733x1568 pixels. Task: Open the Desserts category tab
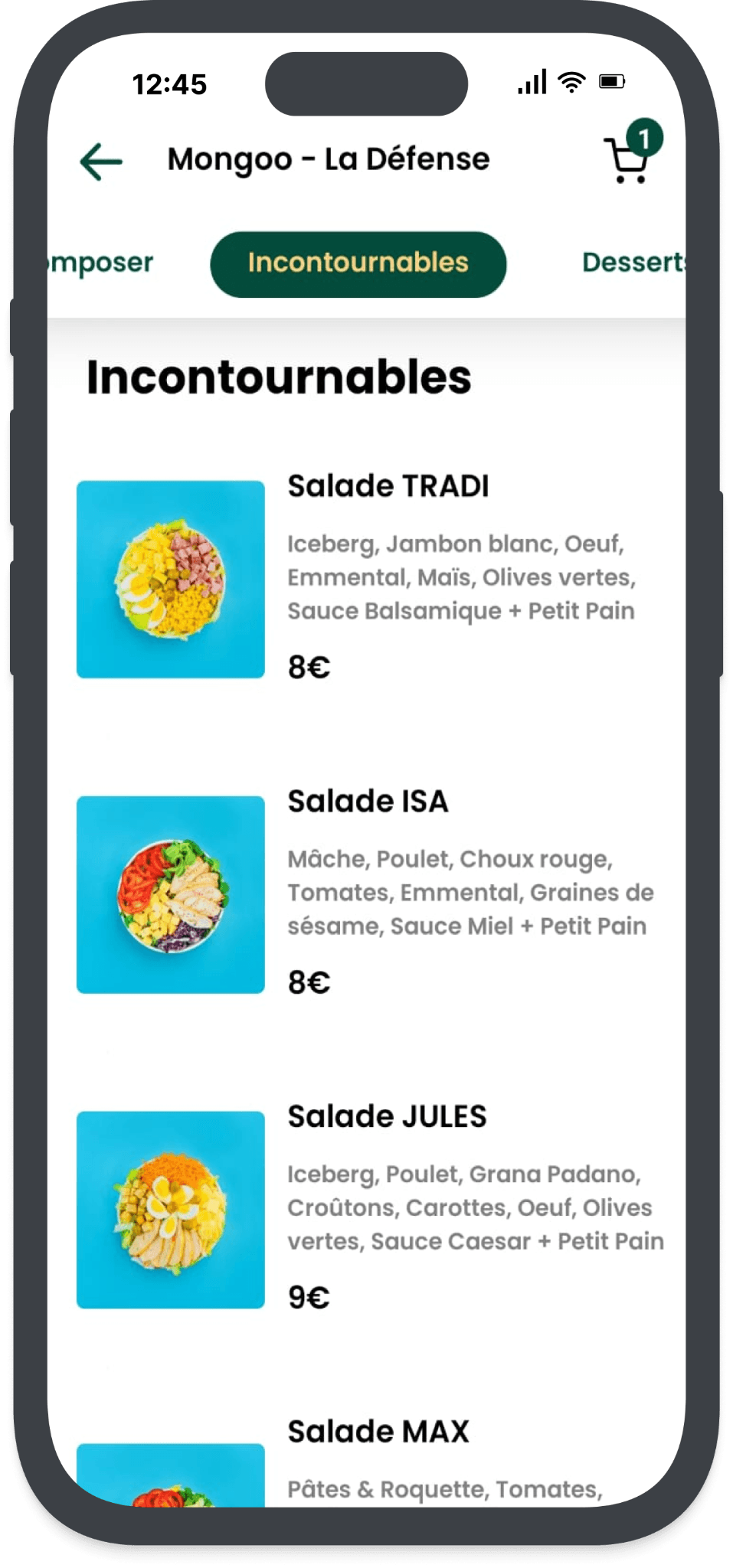click(x=636, y=263)
